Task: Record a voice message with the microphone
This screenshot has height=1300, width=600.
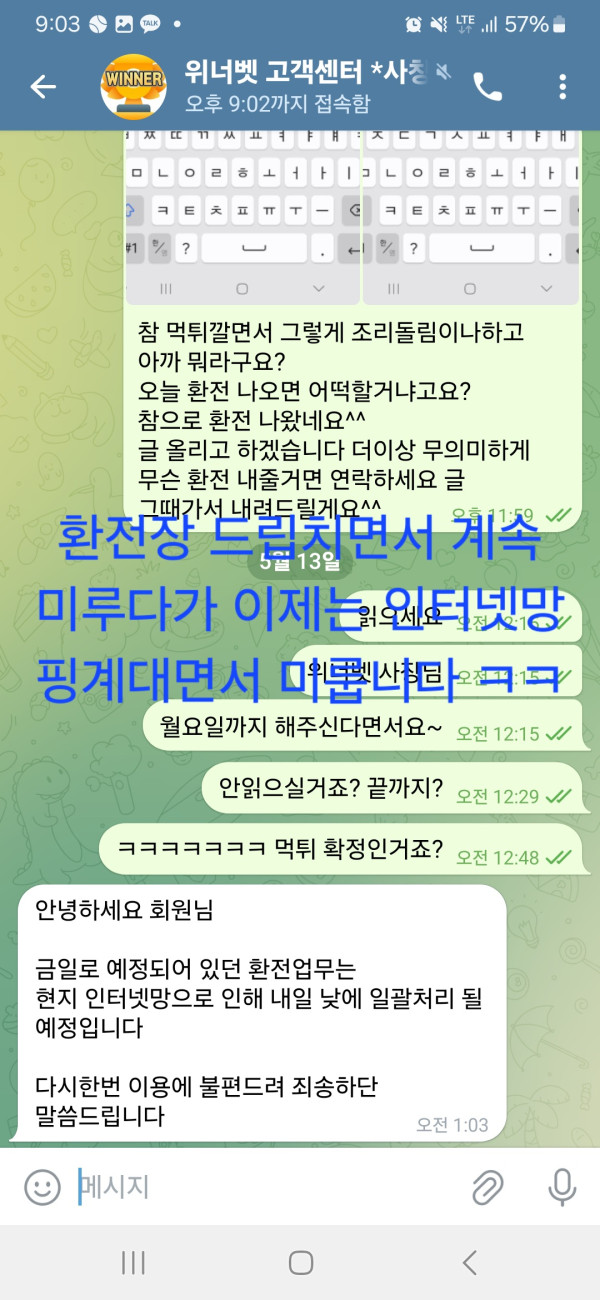Action: (x=562, y=1188)
